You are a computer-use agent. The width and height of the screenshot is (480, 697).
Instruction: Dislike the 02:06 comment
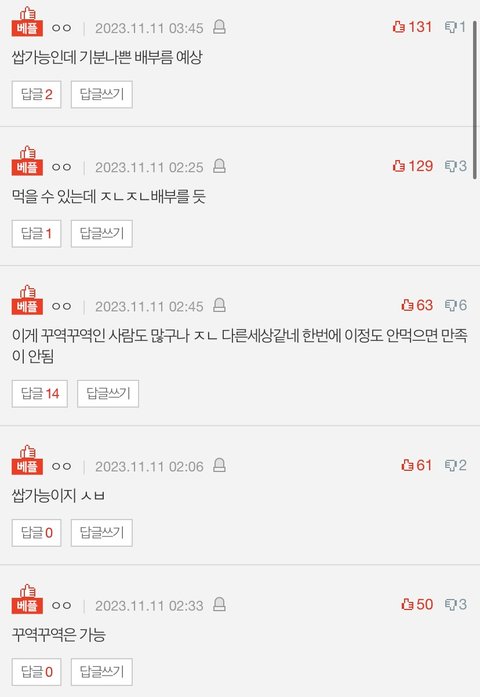tap(456, 465)
